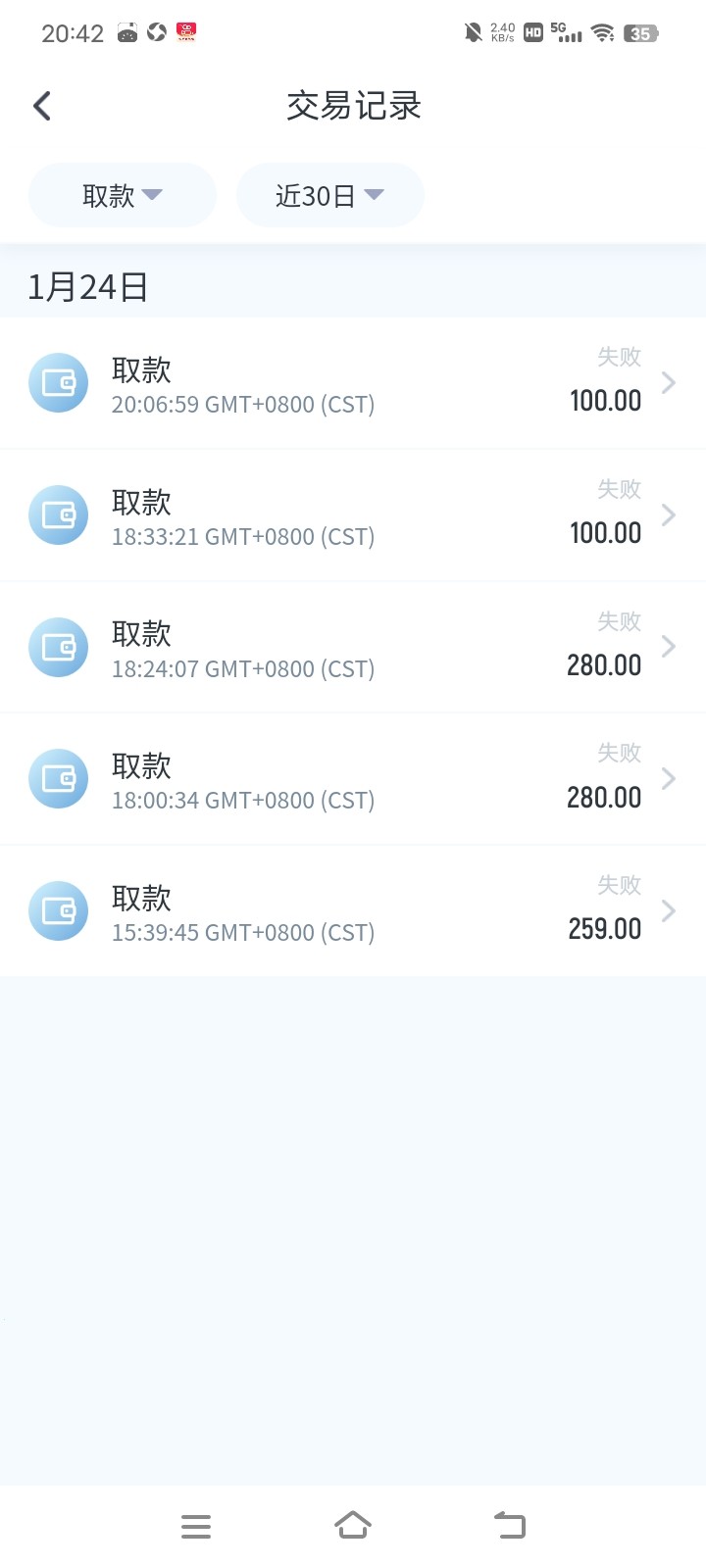Screen dimensions: 706x1568
Task: Select the 18:00:34 withdrawal entry
Action: pos(353,780)
